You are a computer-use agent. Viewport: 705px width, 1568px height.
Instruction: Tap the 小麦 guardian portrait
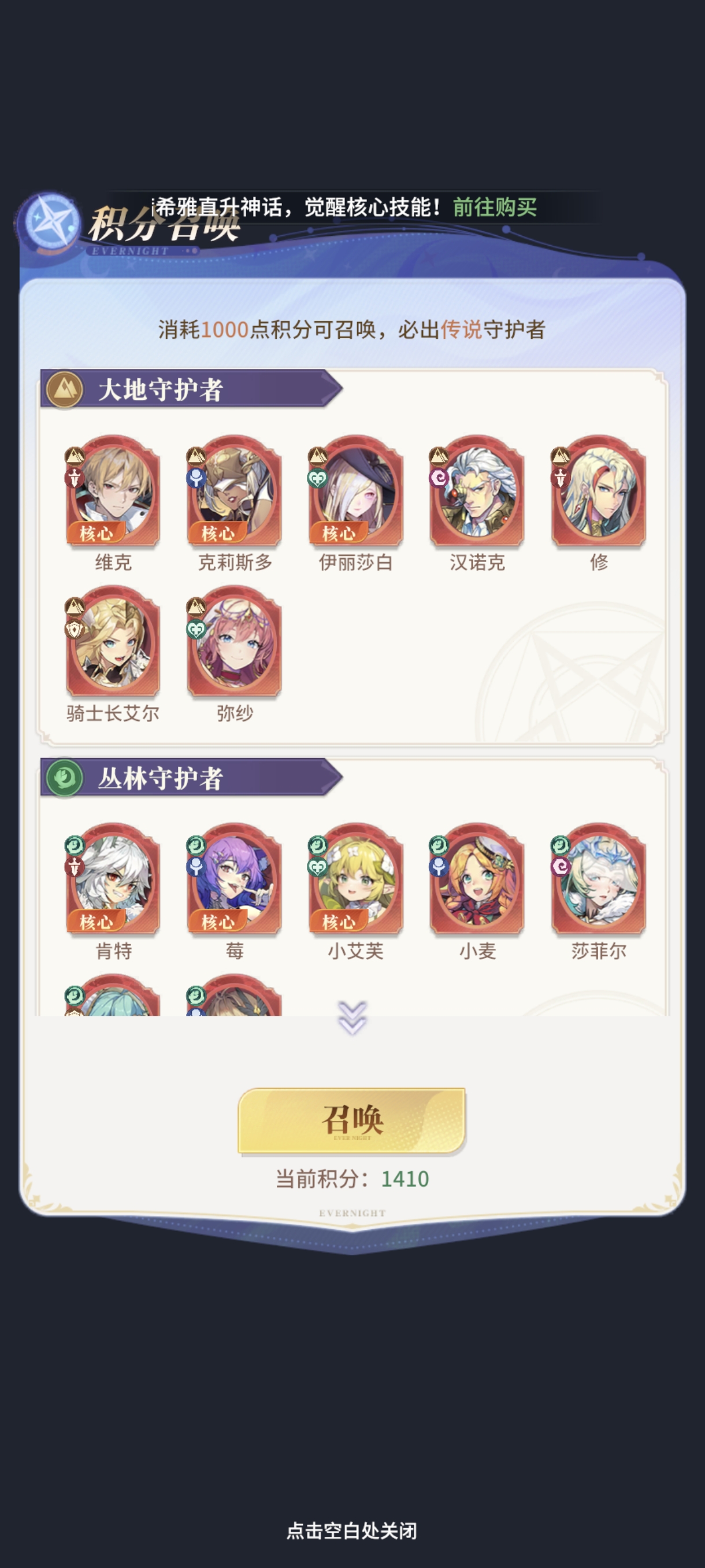tap(477, 879)
